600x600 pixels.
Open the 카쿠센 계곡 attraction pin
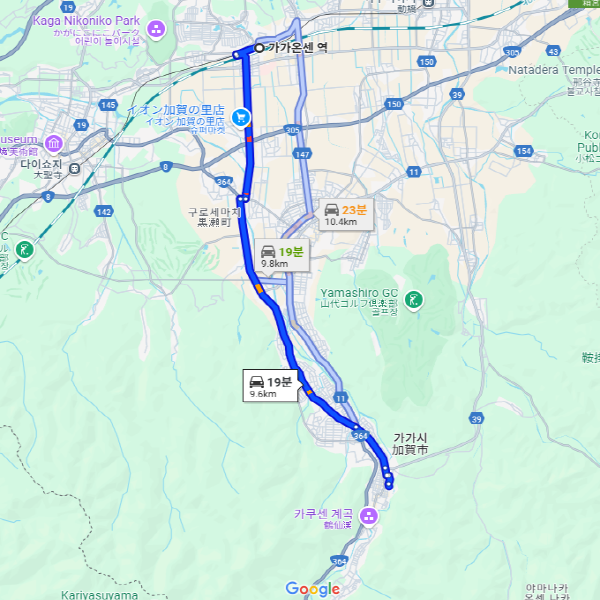[x=369, y=516]
